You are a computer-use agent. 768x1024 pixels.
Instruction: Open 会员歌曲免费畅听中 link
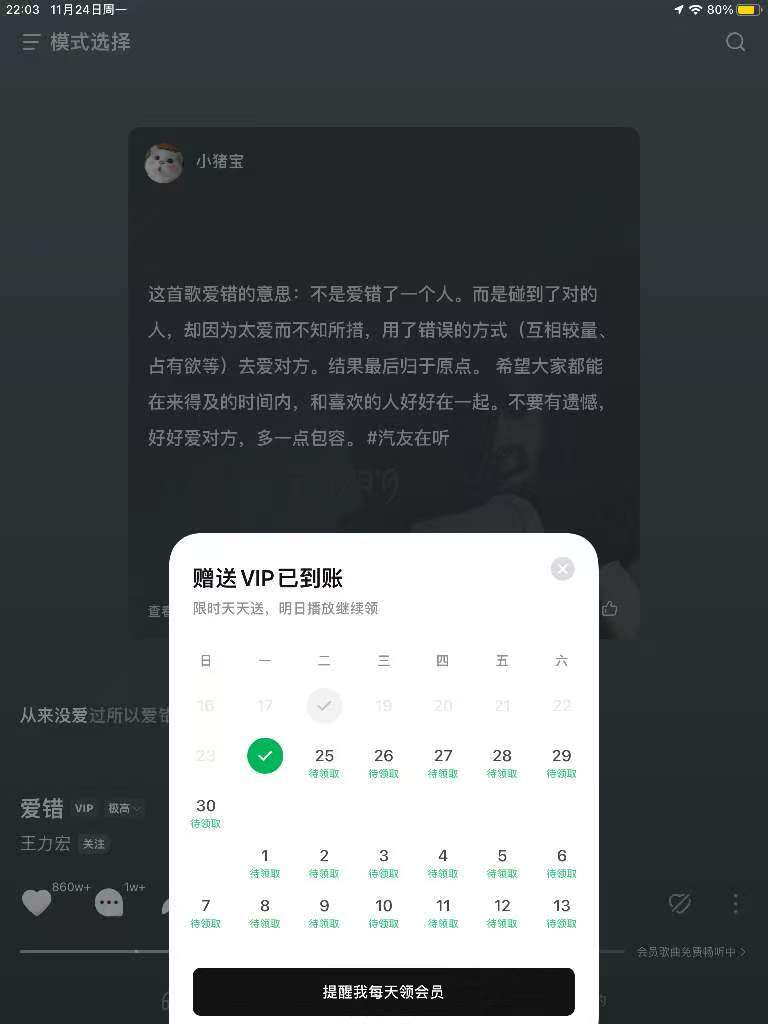point(691,952)
